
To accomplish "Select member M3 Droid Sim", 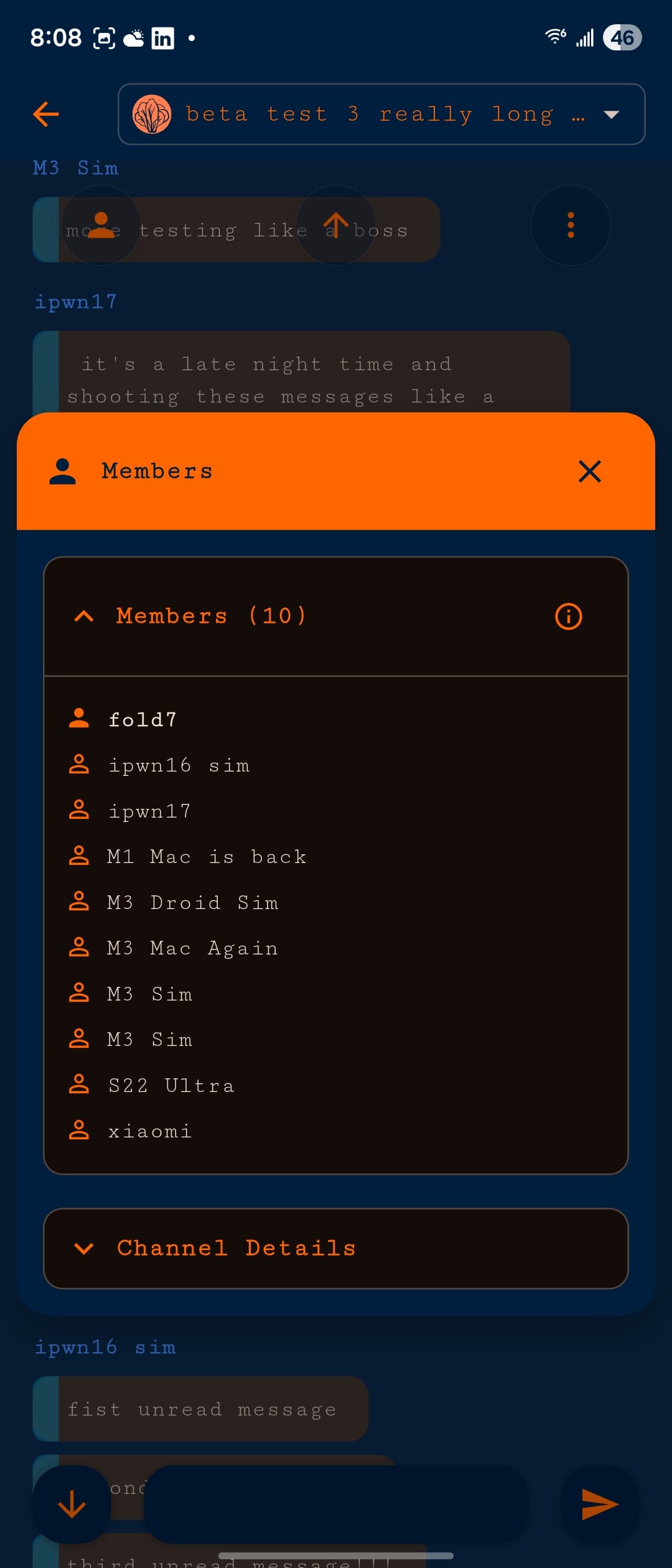I will 193,903.
